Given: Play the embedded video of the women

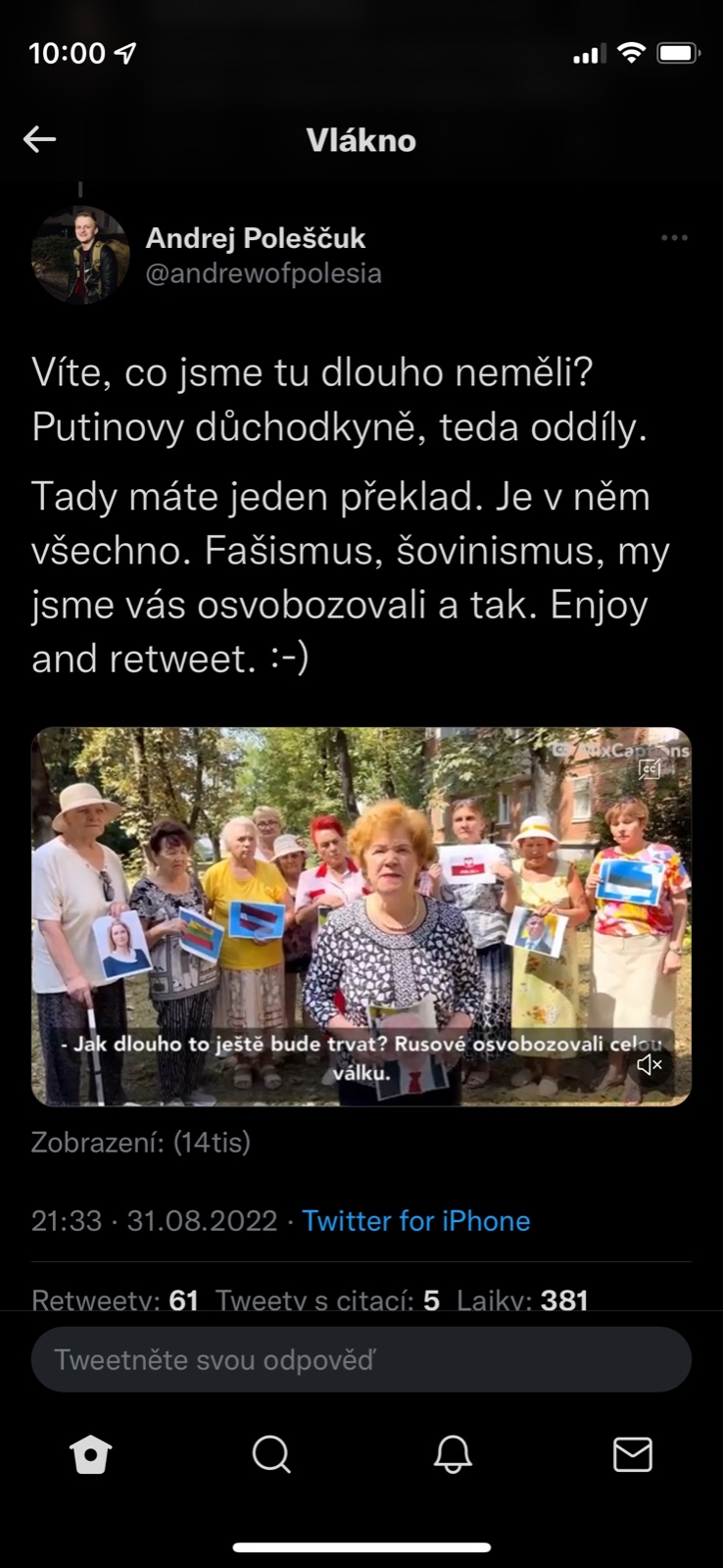Looking at the screenshot, I should click(361, 916).
